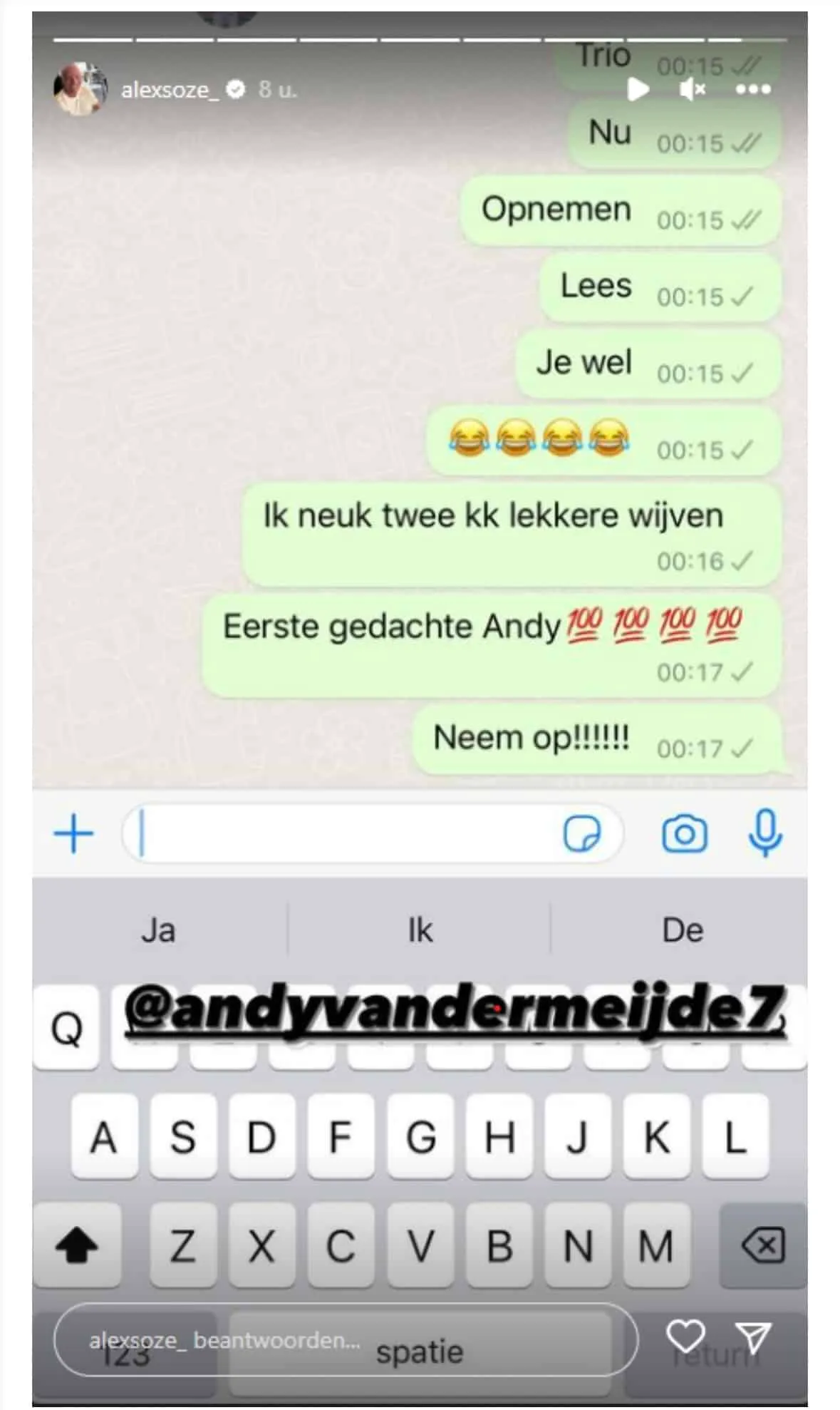This screenshot has height=1410, width=840.
Task: Resume story playback
Action: 638,89
